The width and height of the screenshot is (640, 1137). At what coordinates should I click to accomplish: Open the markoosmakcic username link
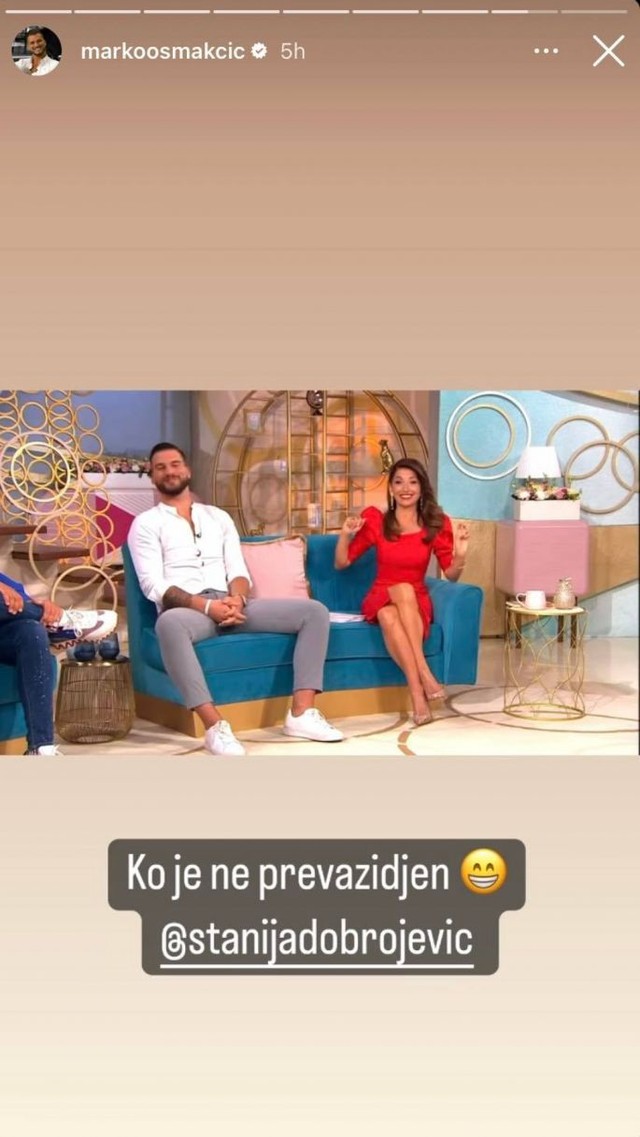[x=162, y=51]
